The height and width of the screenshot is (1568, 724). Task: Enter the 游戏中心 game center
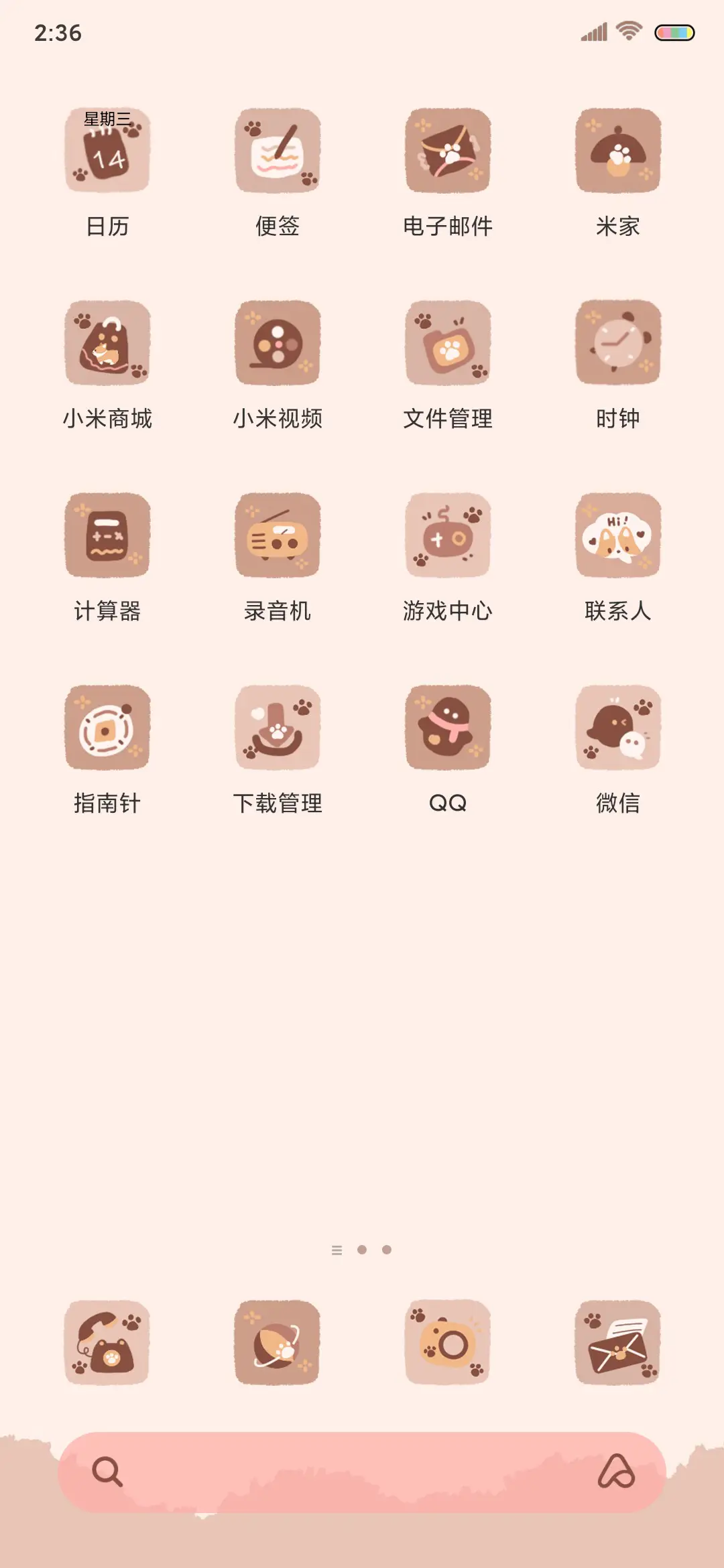447,535
